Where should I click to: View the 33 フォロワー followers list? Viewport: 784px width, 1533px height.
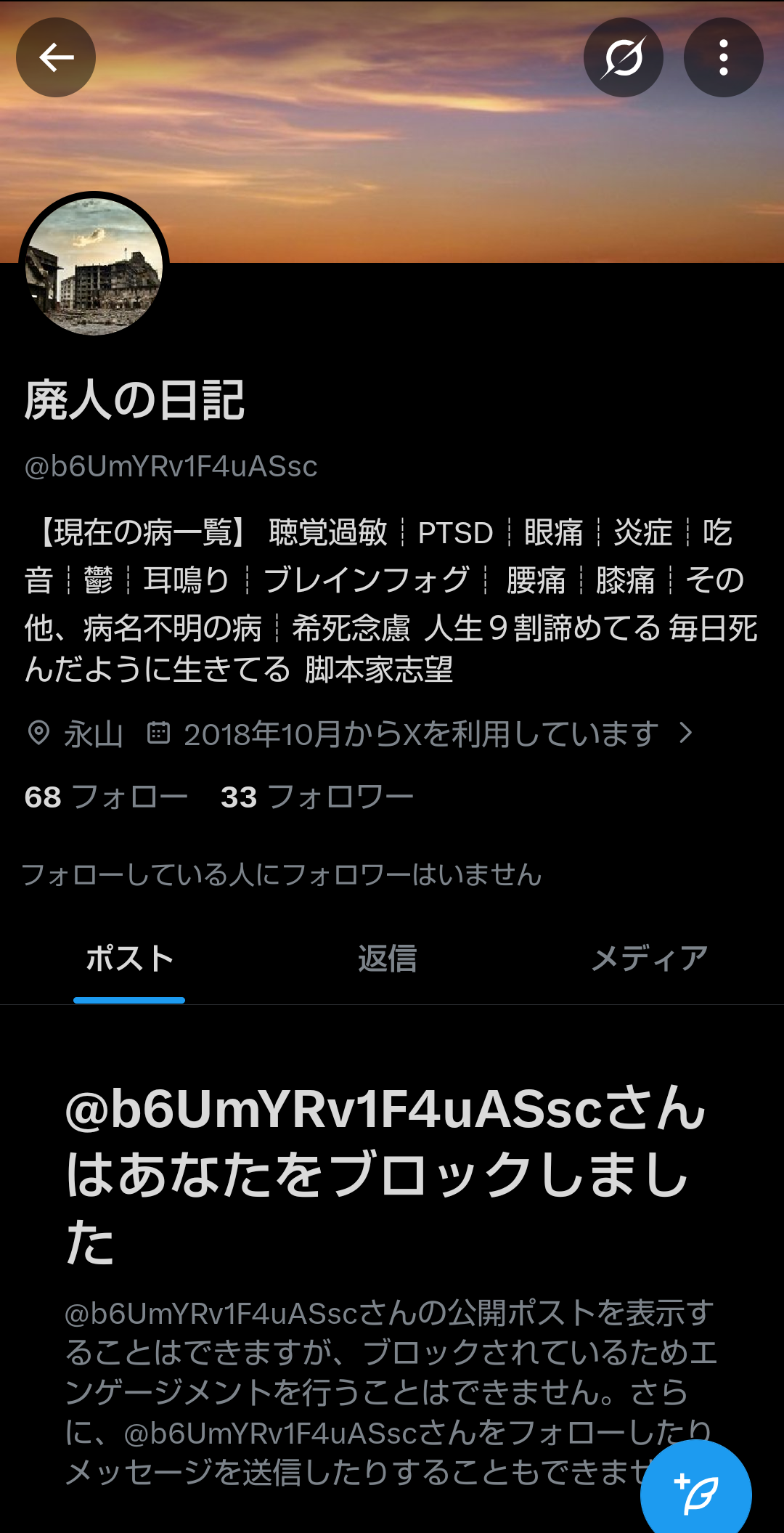pos(317,797)
